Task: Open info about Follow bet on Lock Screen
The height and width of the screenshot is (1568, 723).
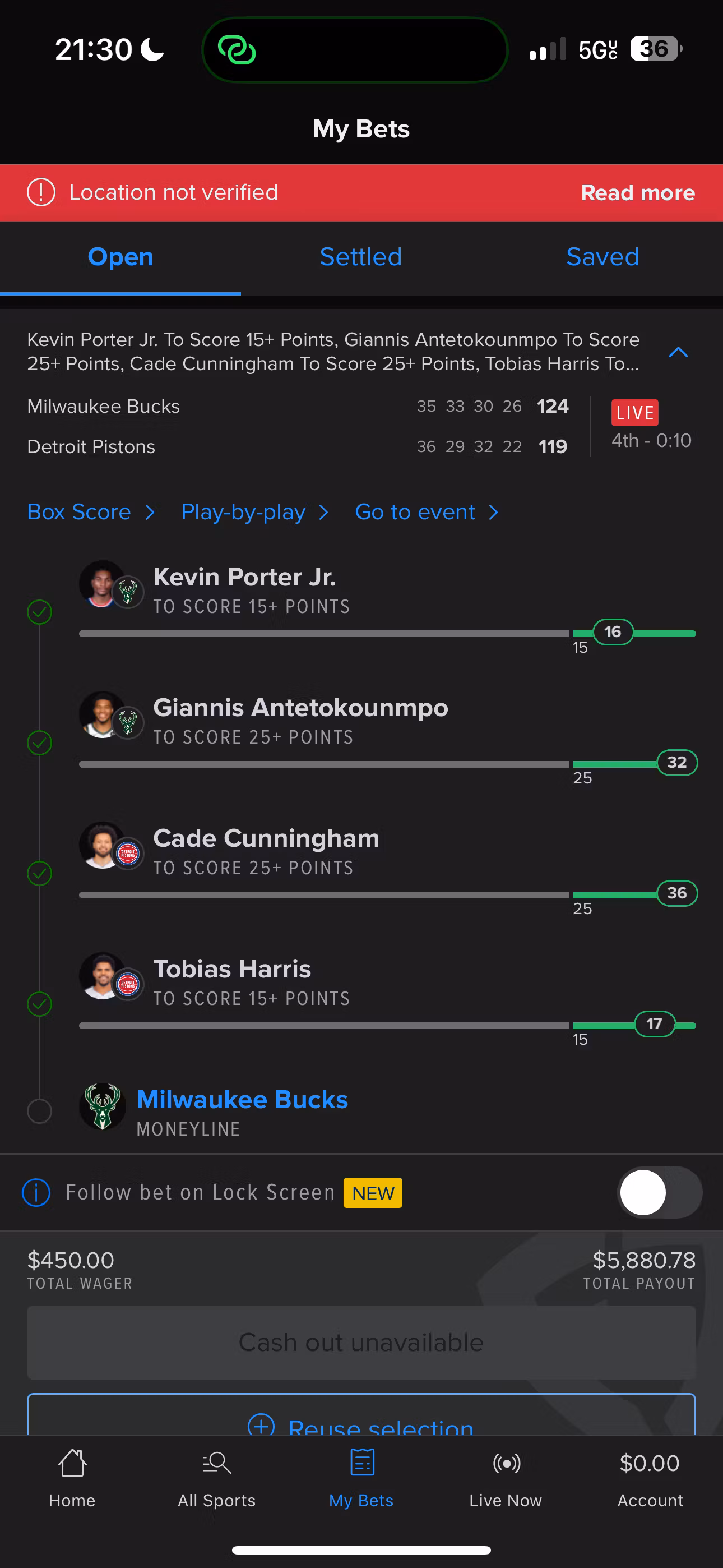Action: (x=36, y=1192)
